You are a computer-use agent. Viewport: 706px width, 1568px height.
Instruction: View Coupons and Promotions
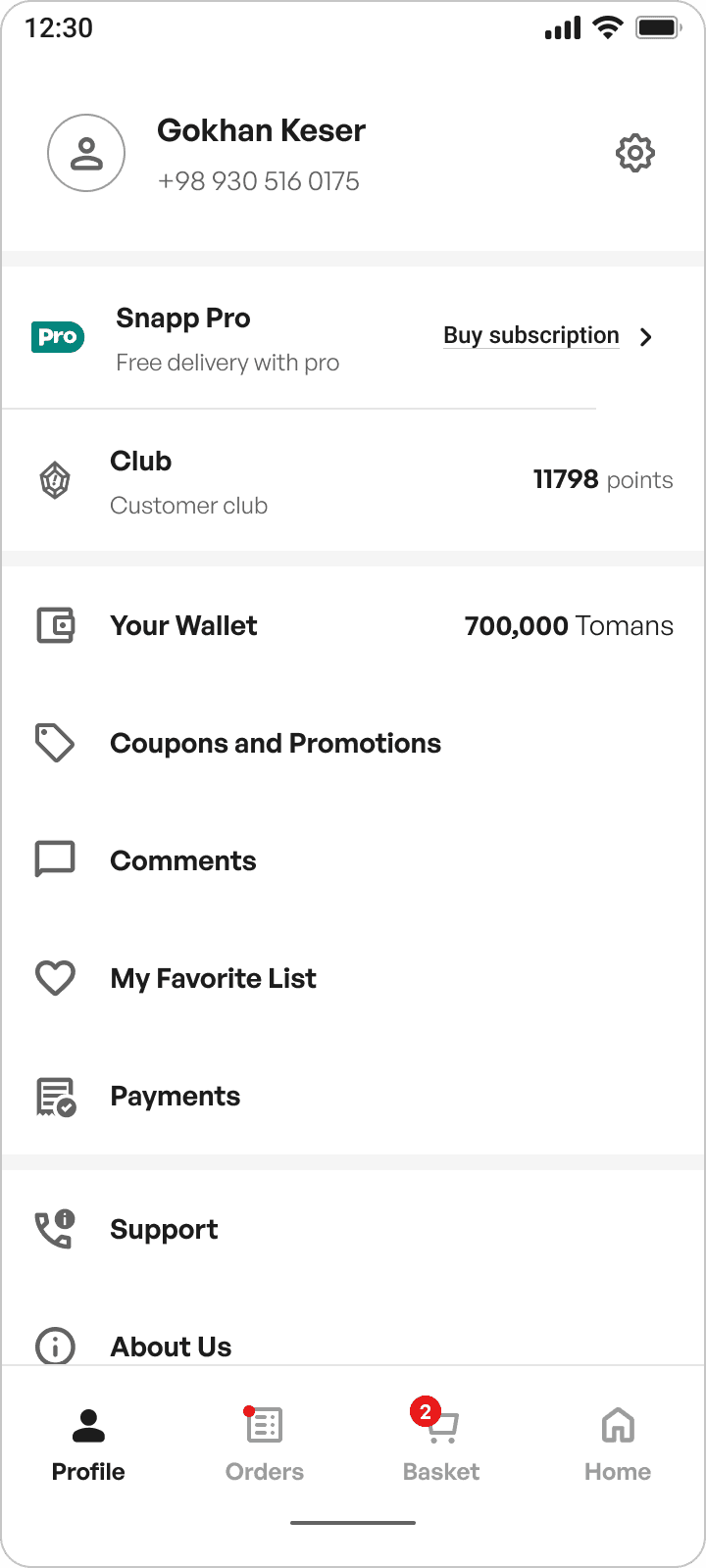(275, 743)
